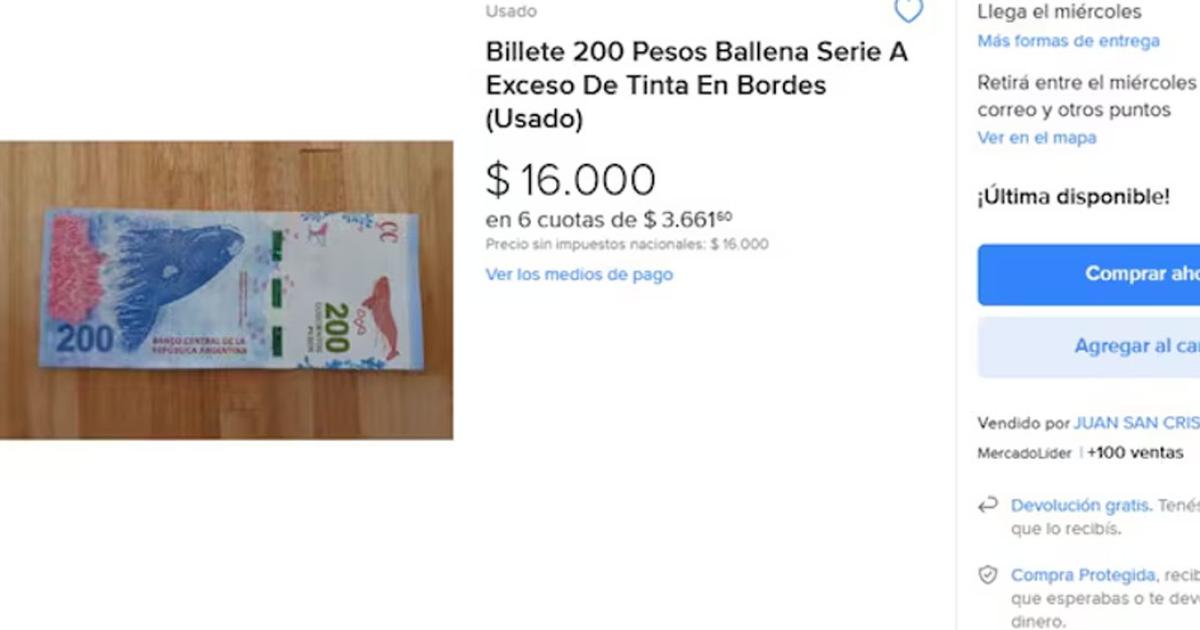The image size is (1200, 630).
Task: Open 'Ver en el mapa' link
Action: tap(1036, 138)
